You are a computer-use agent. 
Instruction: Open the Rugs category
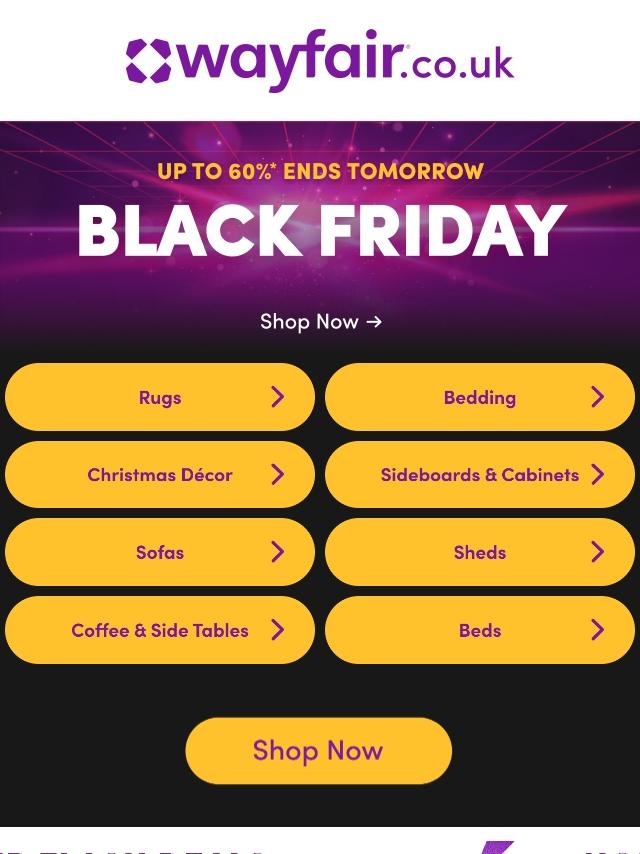tap(160, 397)
